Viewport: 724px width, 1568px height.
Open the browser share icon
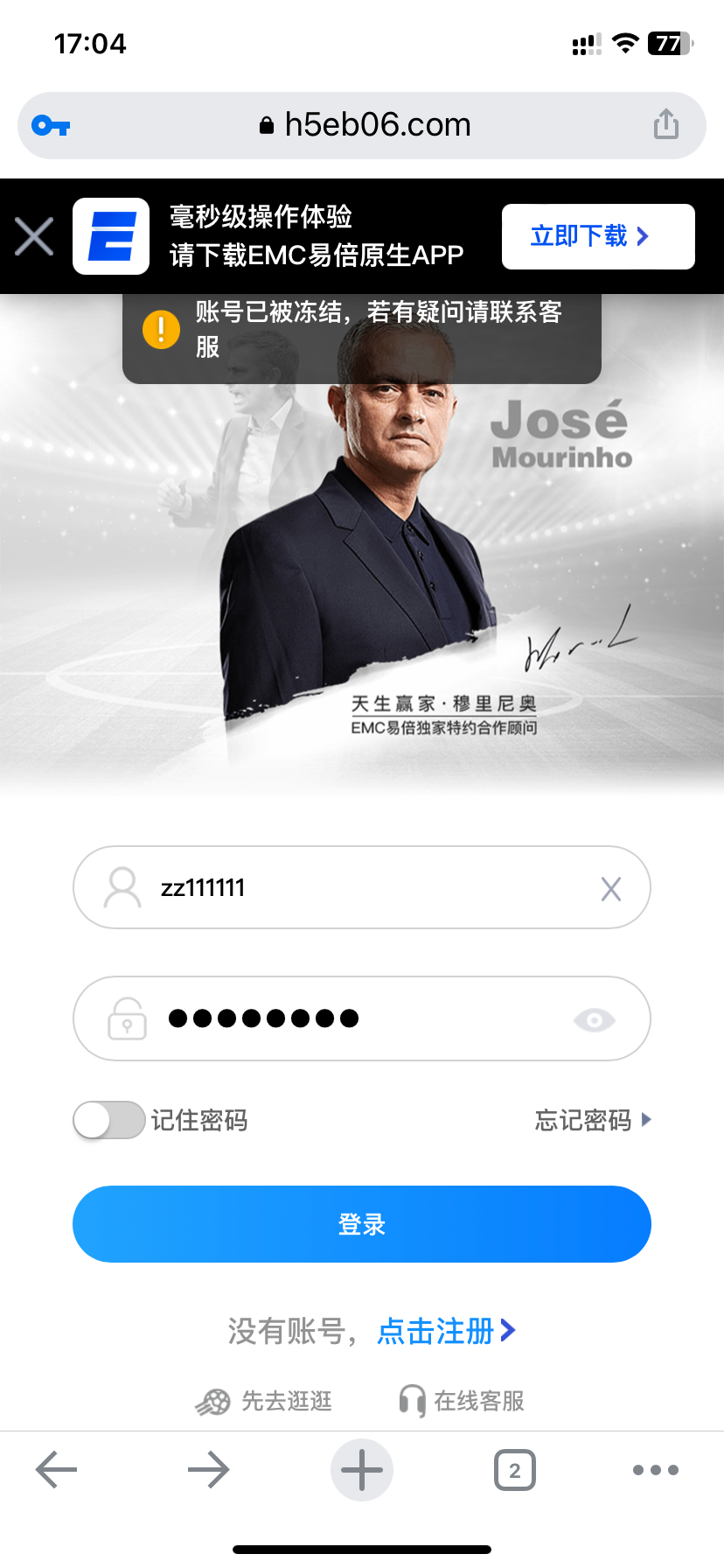(x=666, y=124)
